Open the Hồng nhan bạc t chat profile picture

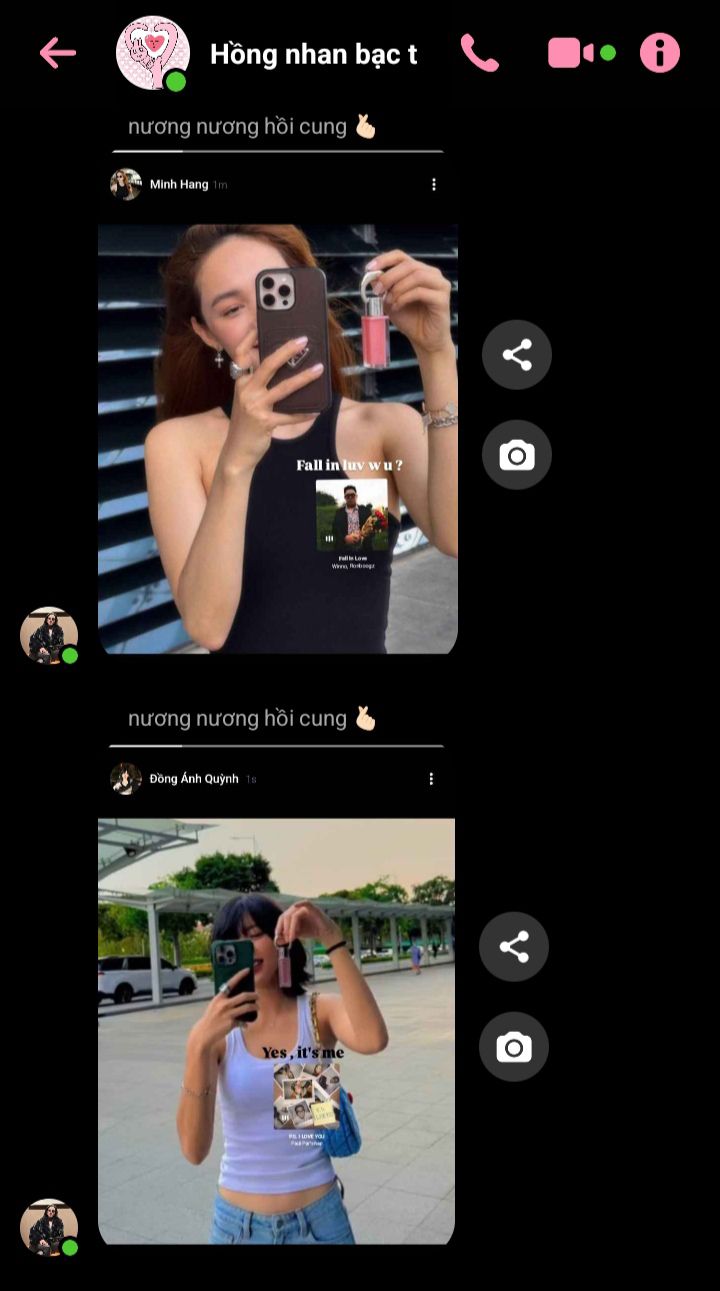click(x=152, y=53)
